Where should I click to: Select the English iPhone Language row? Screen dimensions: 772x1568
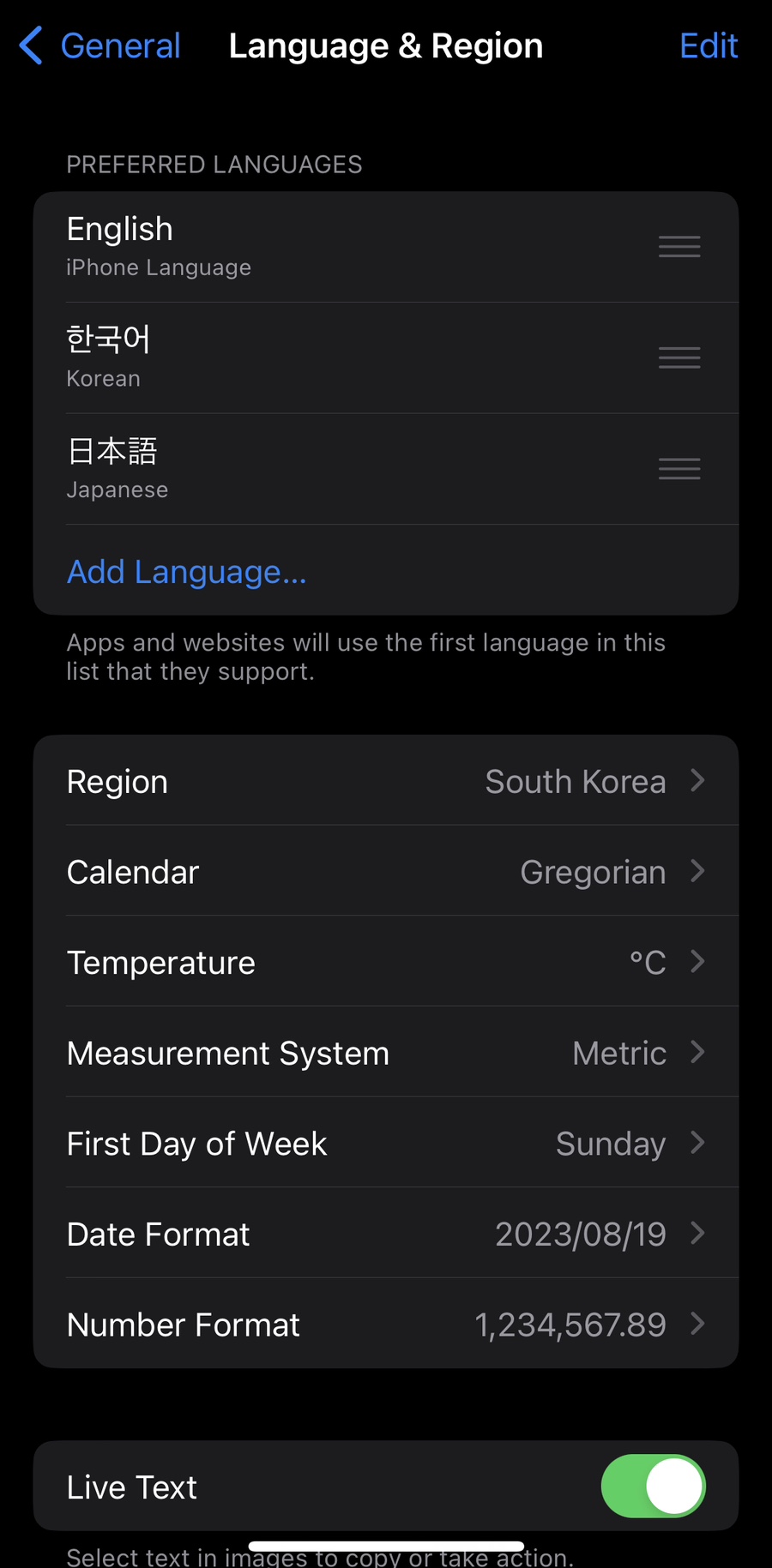click(386, 247)
